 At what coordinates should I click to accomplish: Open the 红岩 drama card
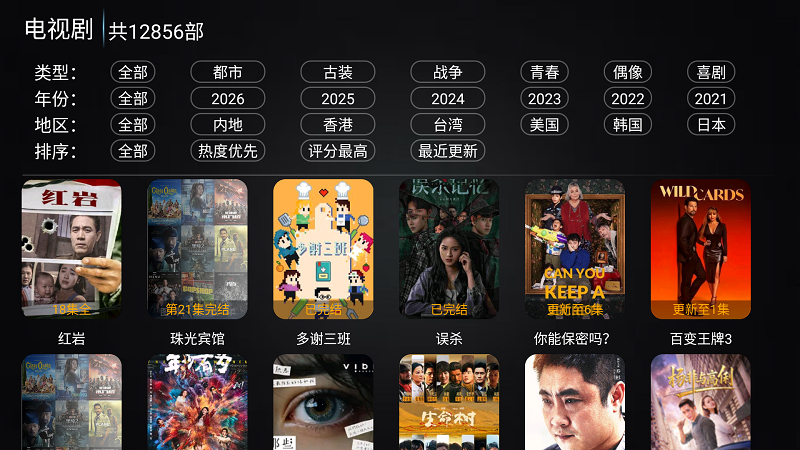click(x=72, y=250)
